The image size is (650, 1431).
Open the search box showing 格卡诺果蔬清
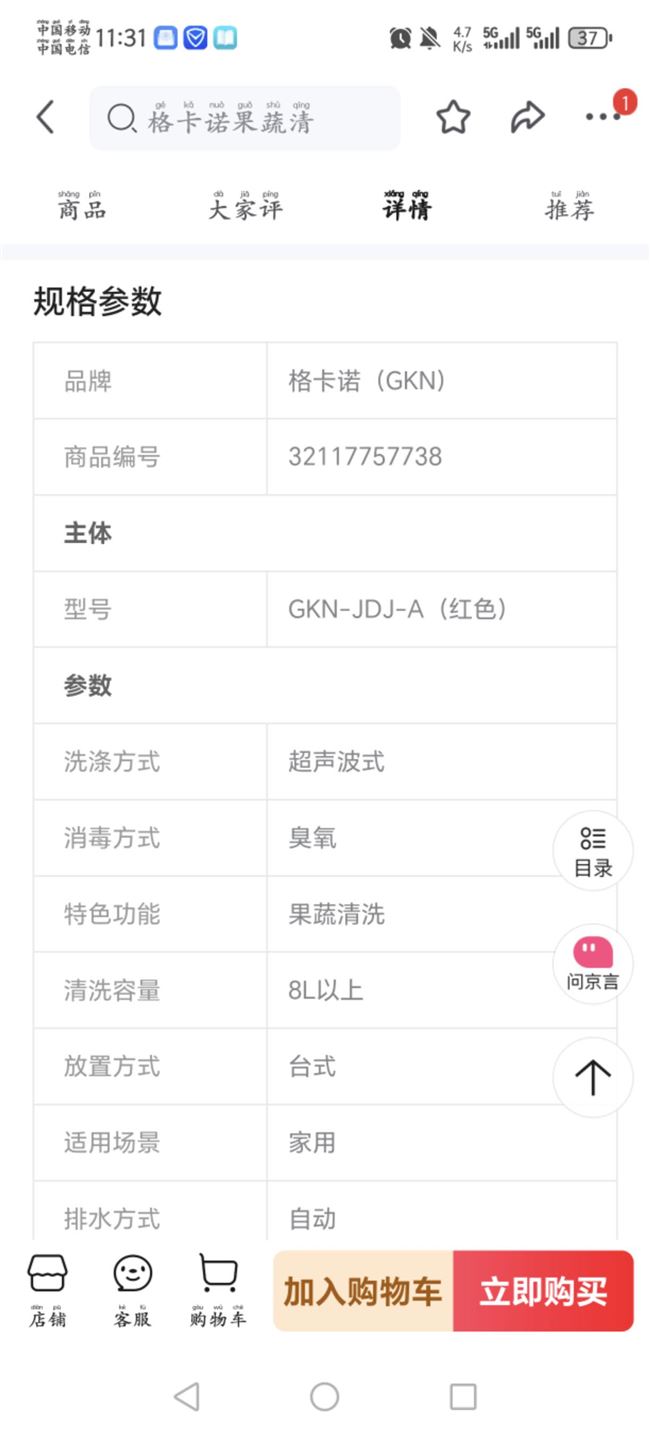[244, 118]
